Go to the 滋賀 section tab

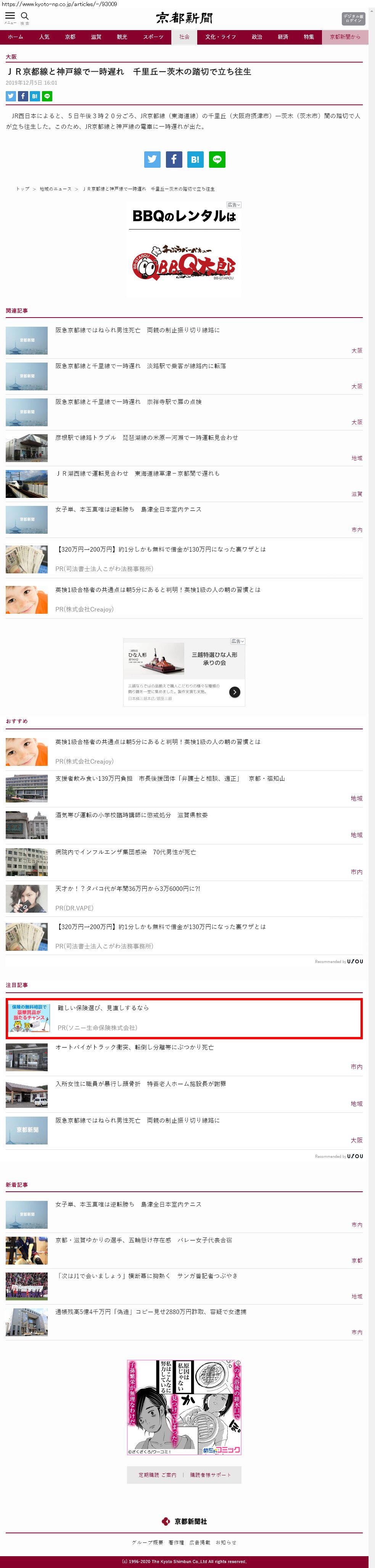96,37
